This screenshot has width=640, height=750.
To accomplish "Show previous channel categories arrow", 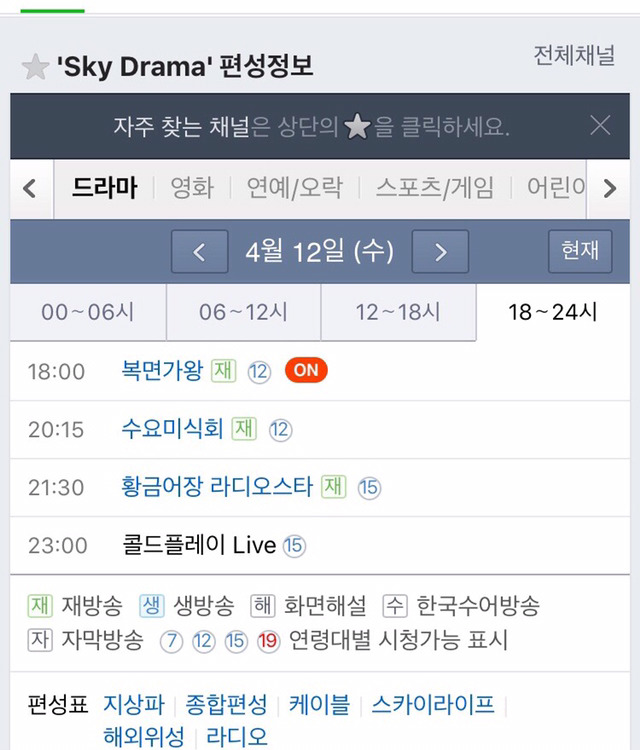I will coord(30,188).
